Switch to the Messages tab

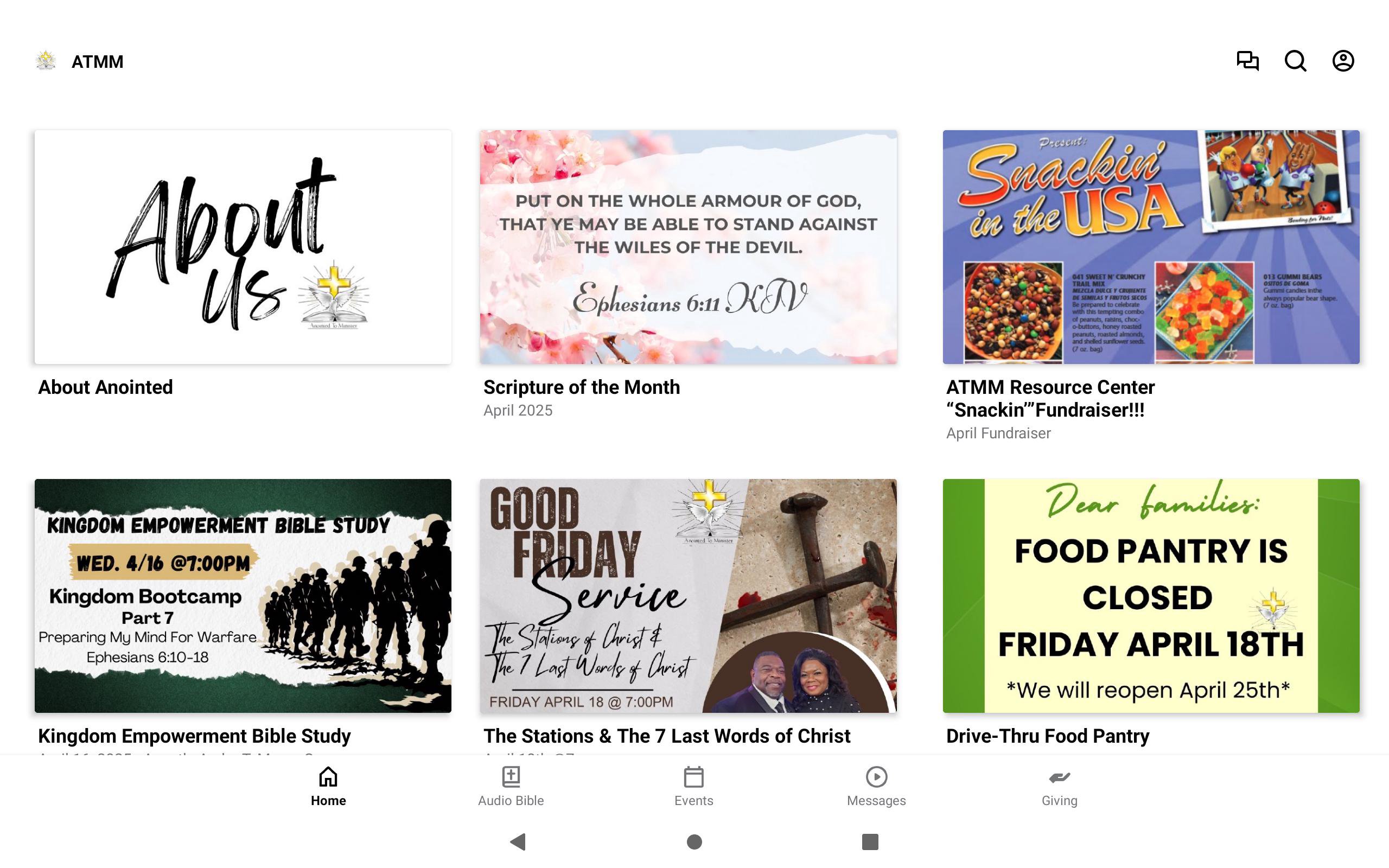(876, 787)
